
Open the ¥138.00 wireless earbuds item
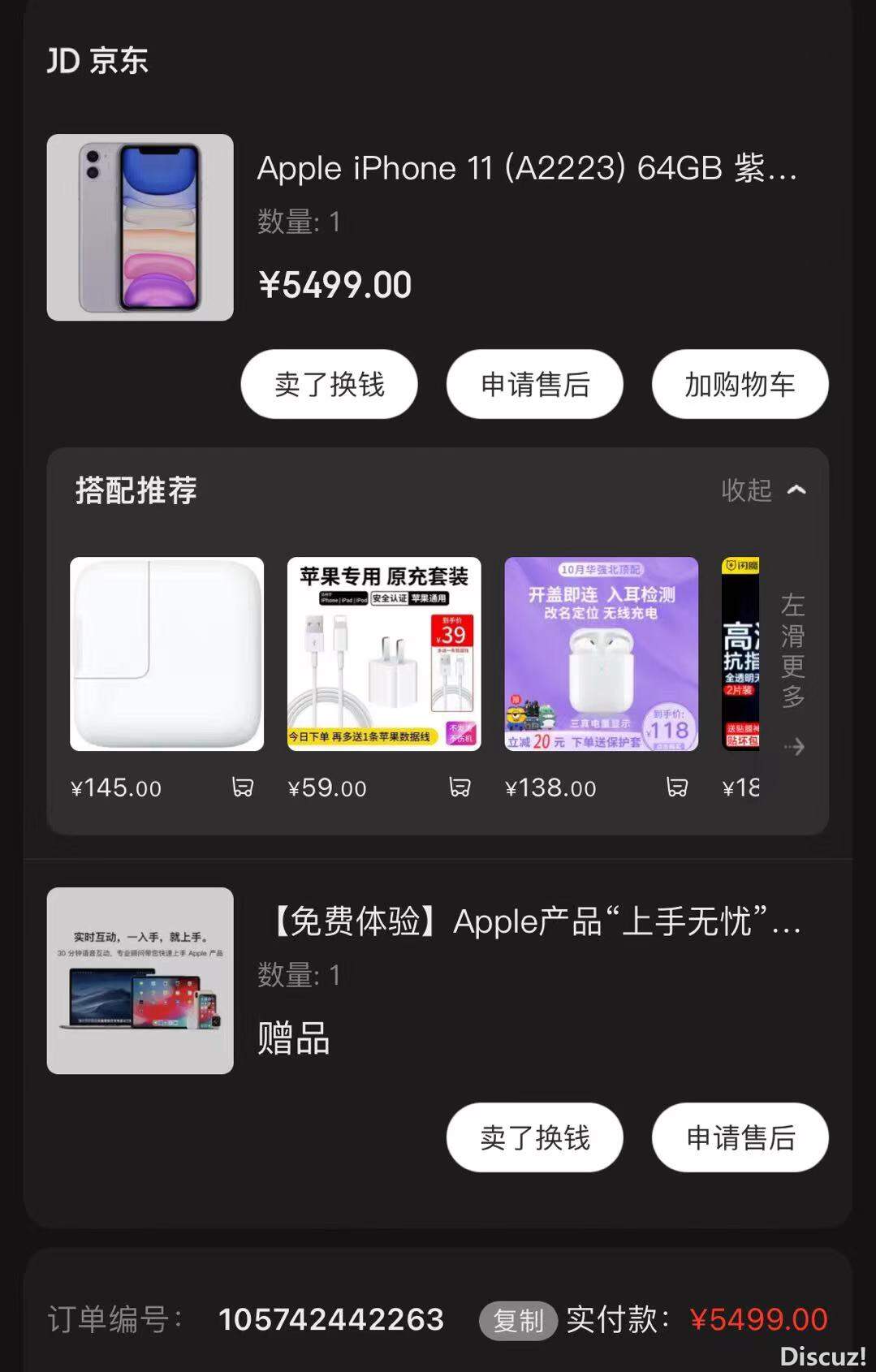click(601, 654)
